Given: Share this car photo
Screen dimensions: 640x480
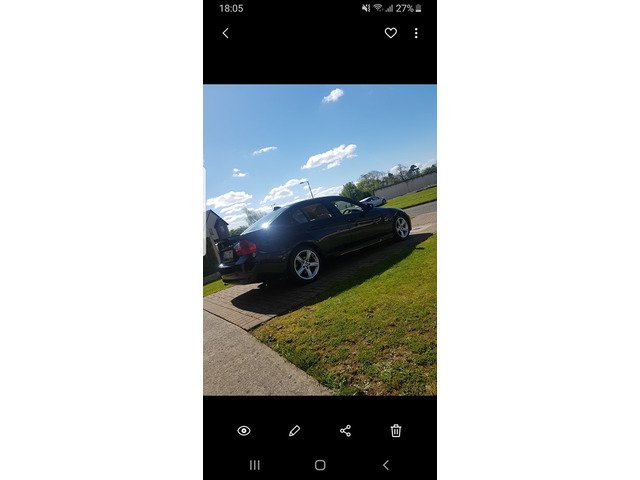Looking at the screenshot, I should coord(345,431).
